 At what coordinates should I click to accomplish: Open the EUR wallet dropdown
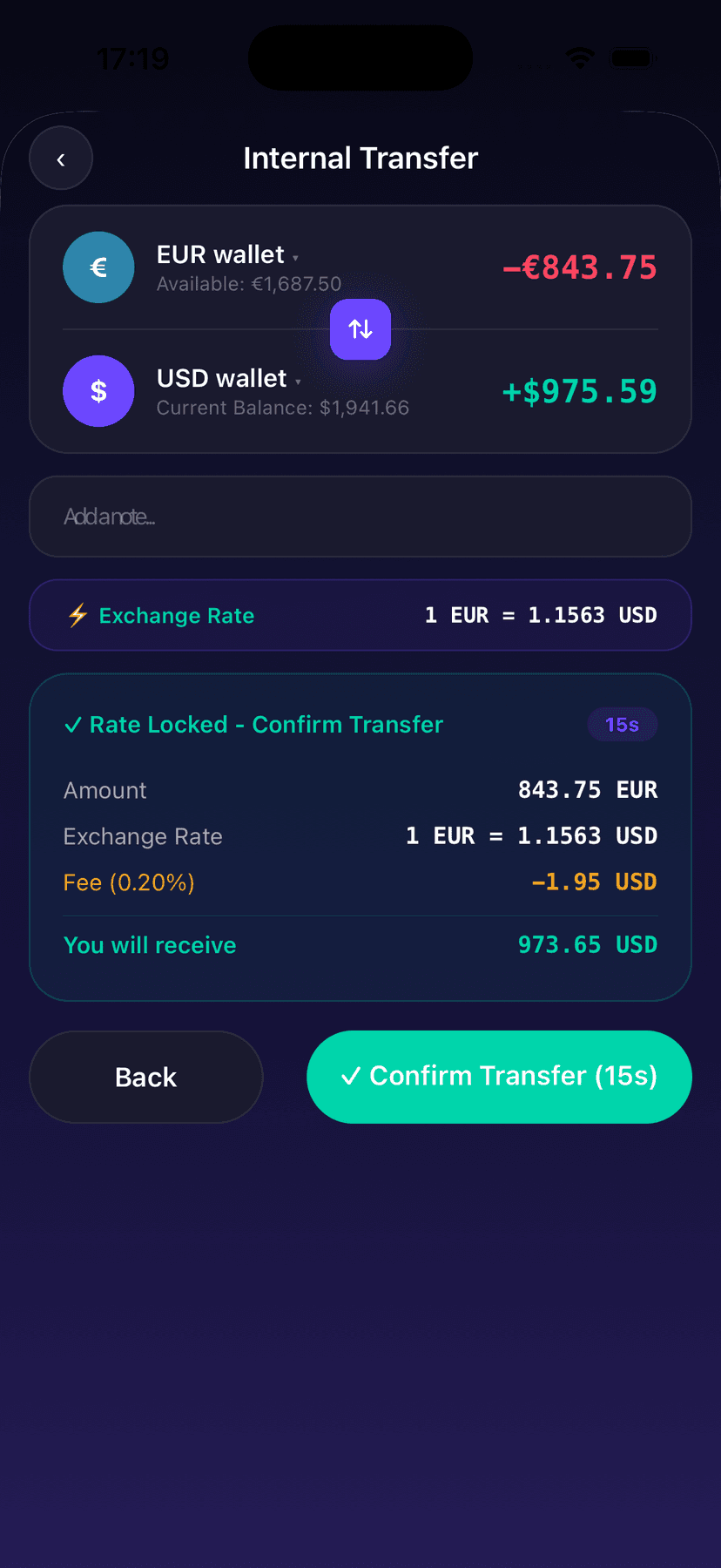click(296, 257)
